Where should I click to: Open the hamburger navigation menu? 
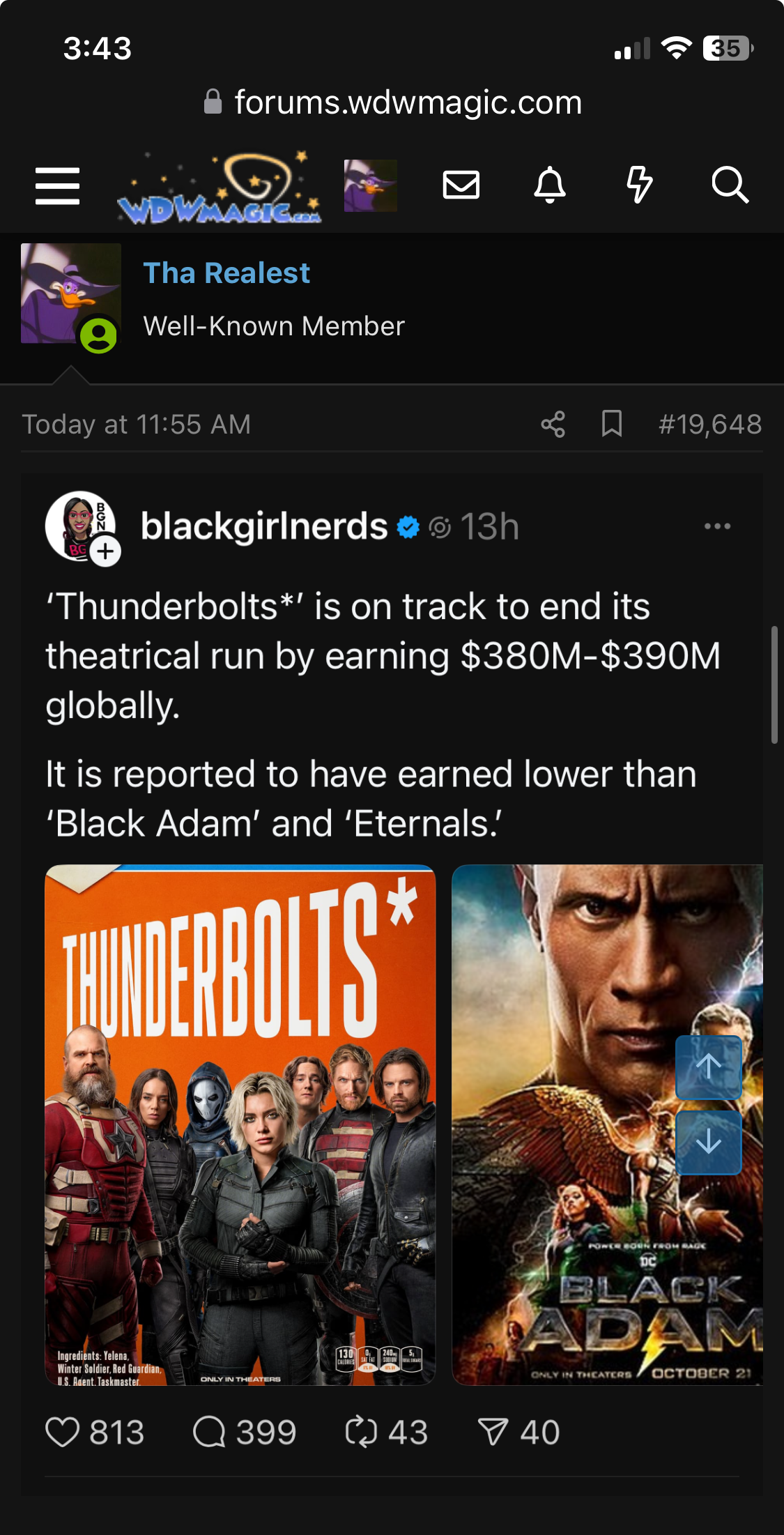pyautogui.click(x=57, y=185)
